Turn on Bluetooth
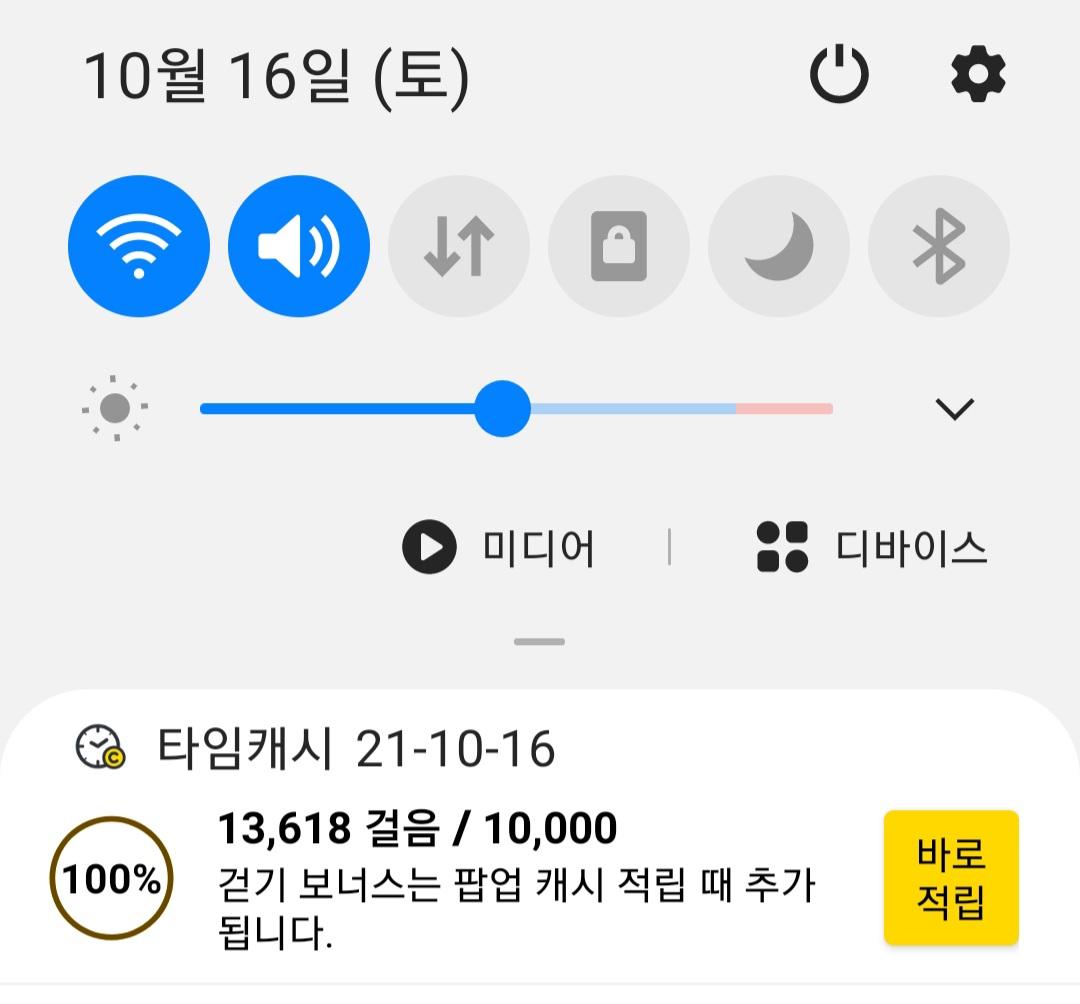This screenshot has height=1004, width=1080. tap(939, 246)
